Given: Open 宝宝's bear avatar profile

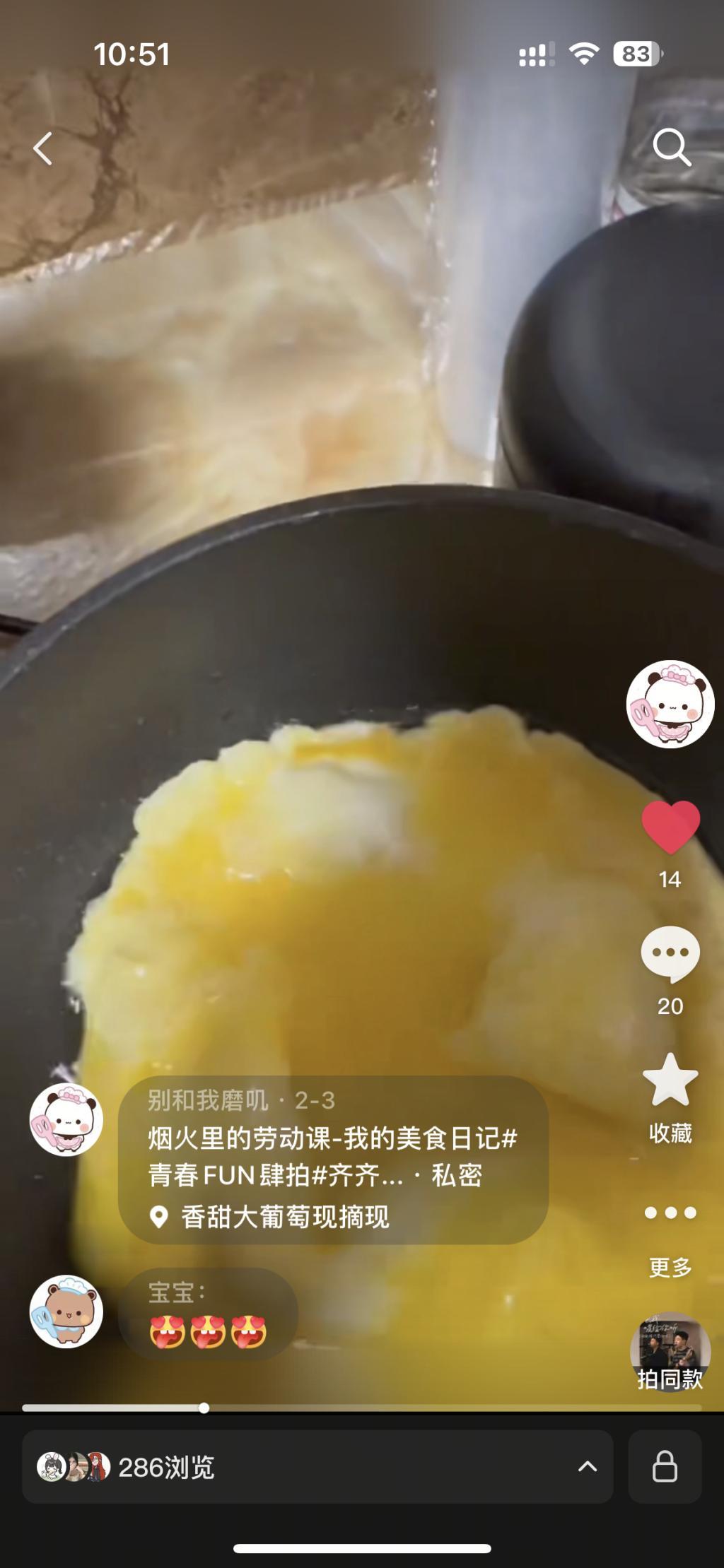Looking at the screenshot, I should (66, 1311).
